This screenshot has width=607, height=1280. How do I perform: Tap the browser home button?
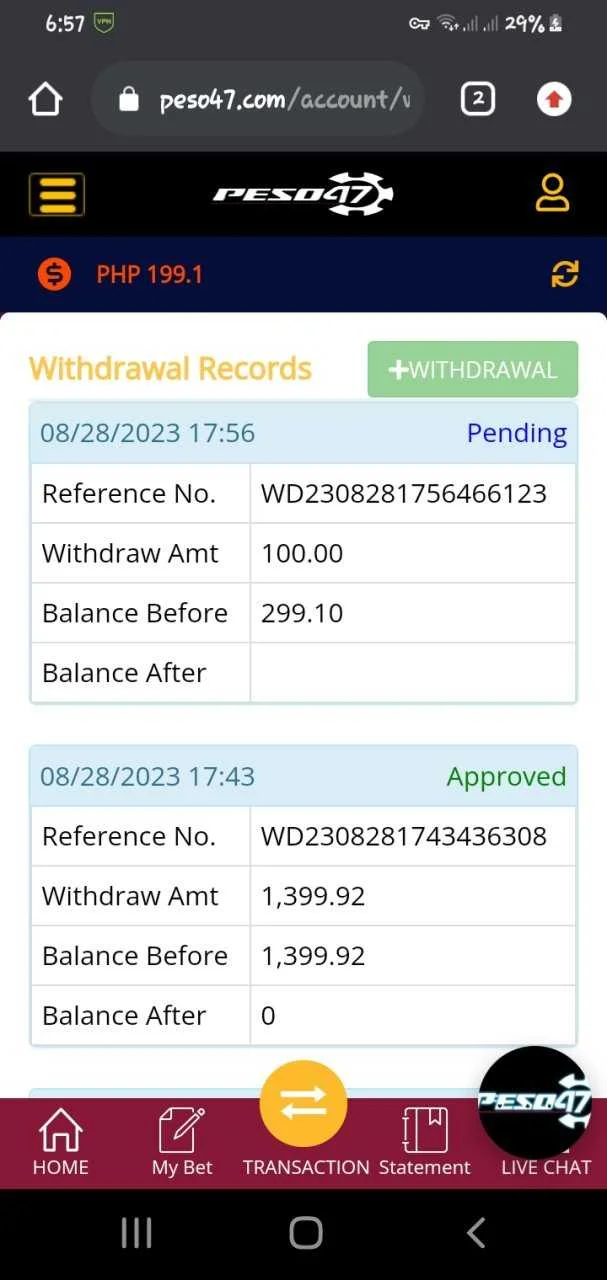[x=45, y=99]
